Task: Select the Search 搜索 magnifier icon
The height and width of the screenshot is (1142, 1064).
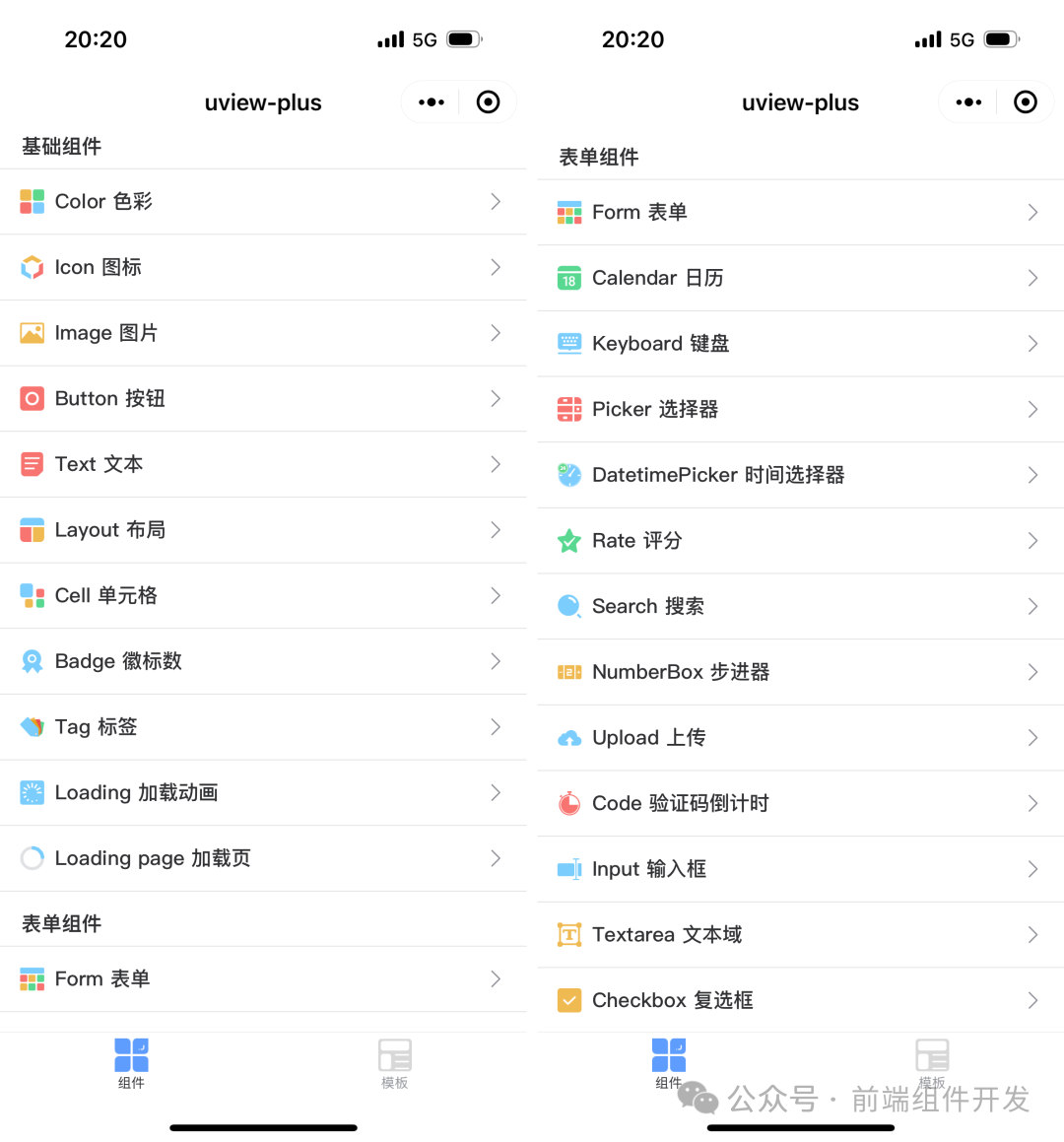Action: click(x=568, y=606)
